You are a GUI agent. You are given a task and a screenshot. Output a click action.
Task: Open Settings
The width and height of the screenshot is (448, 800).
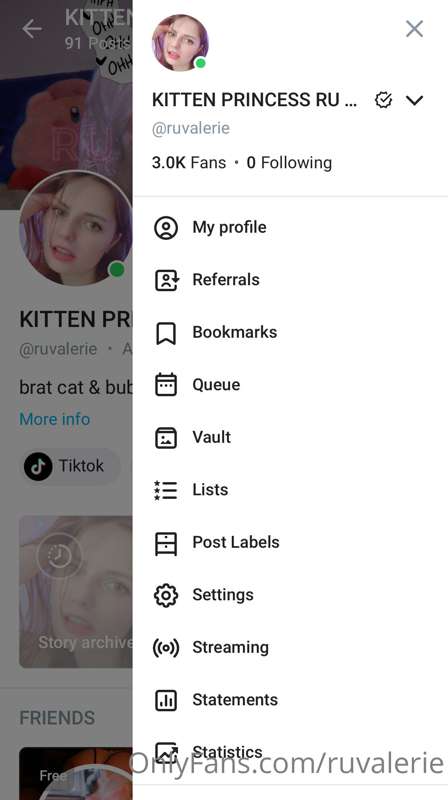tap(290, 595)
